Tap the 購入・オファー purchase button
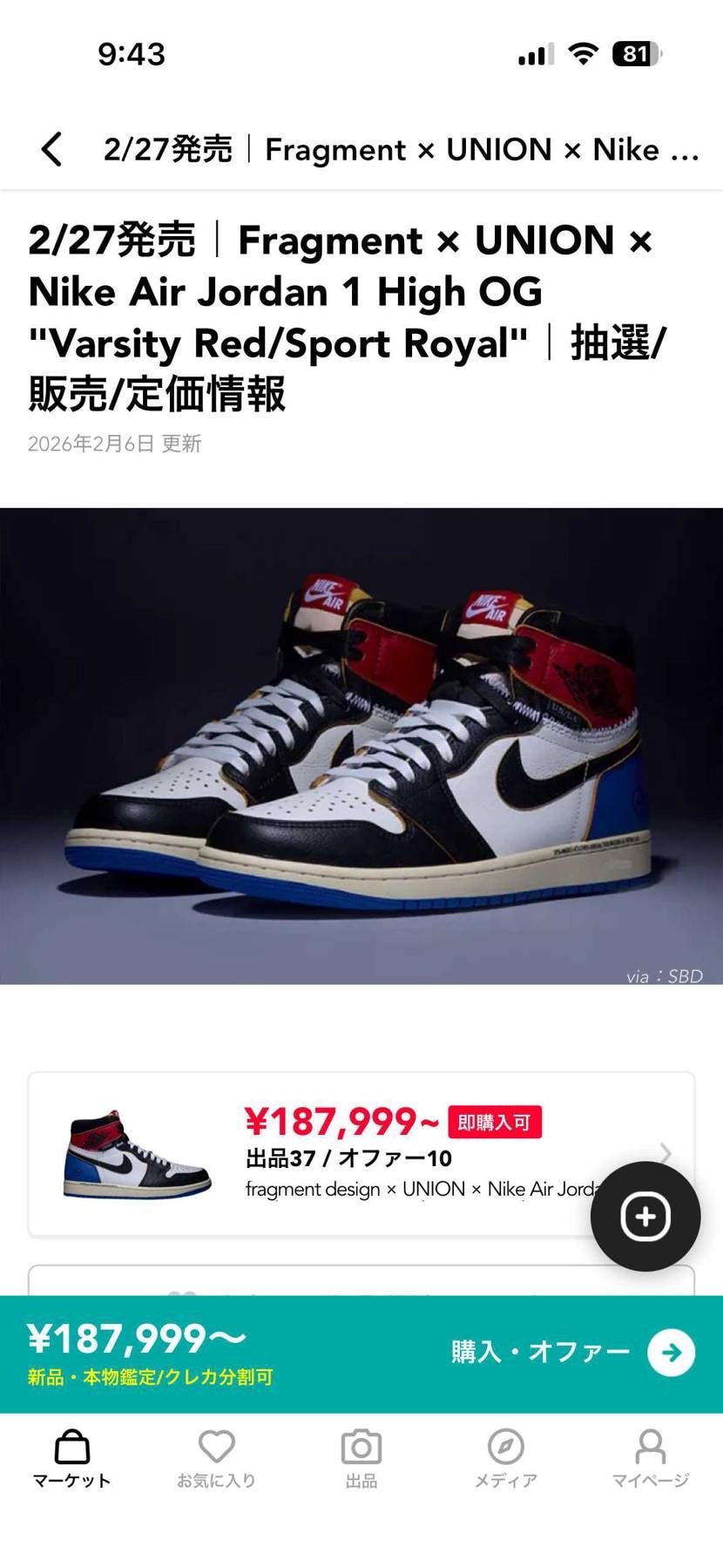Viewport: 723px width, 1568px height. pyautogui.click(x=571, y=1352)
